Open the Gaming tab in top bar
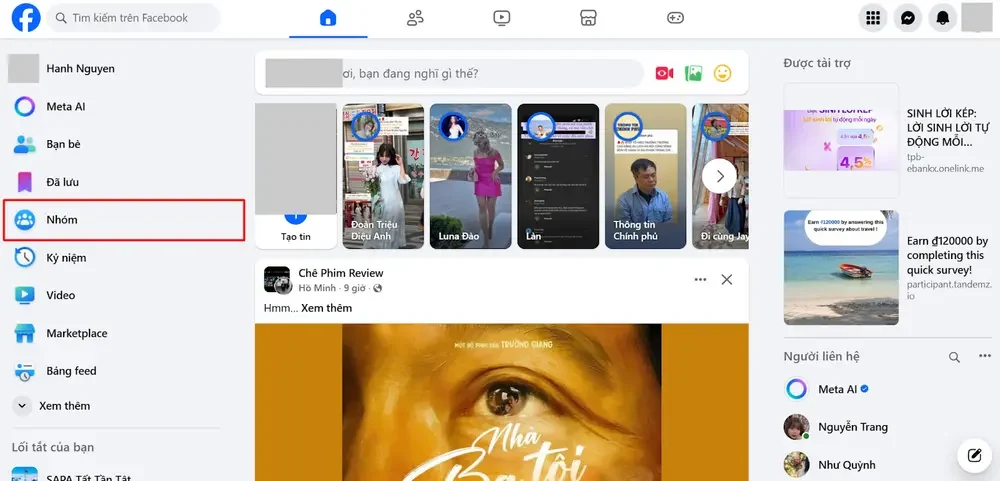 click(676, 18)
